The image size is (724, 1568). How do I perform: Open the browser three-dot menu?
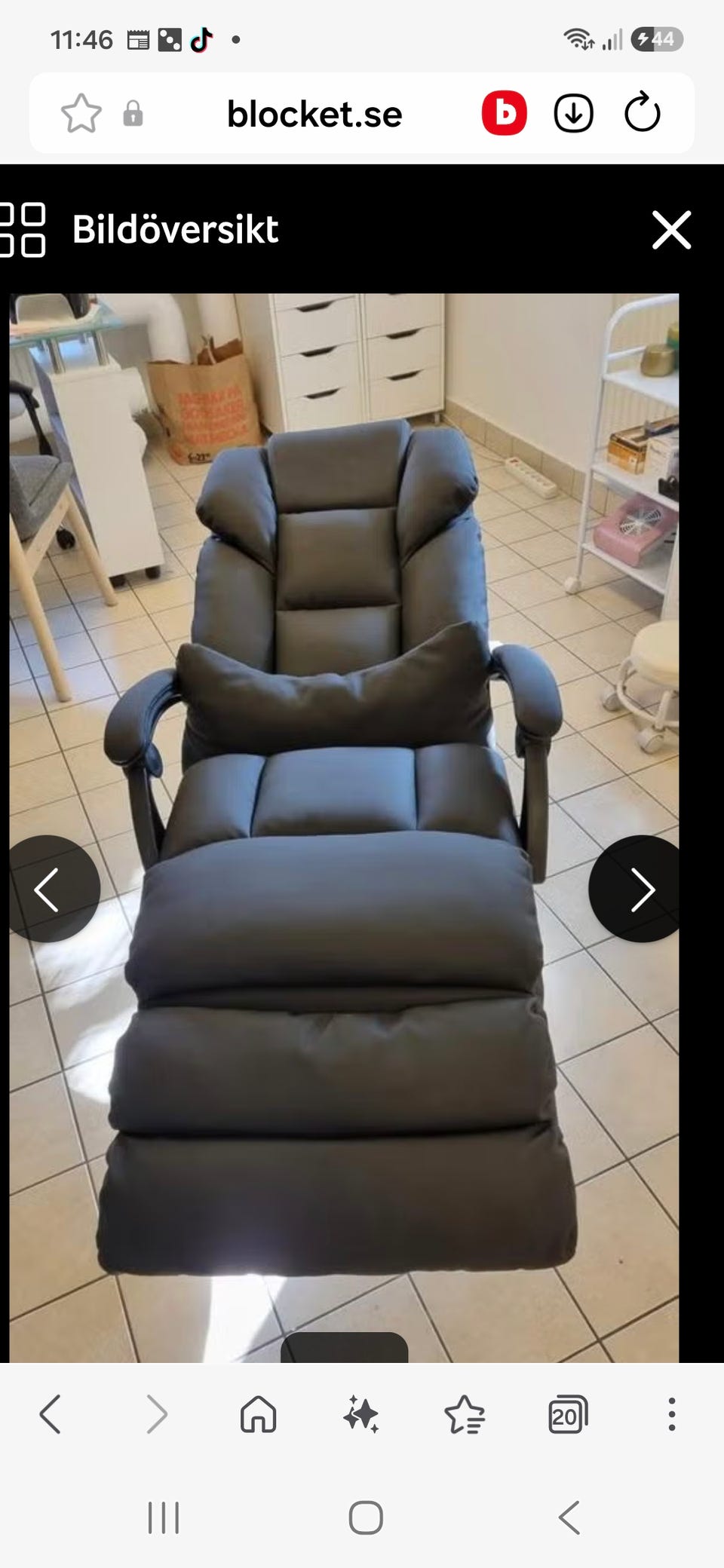click(x=671, y=1414)
